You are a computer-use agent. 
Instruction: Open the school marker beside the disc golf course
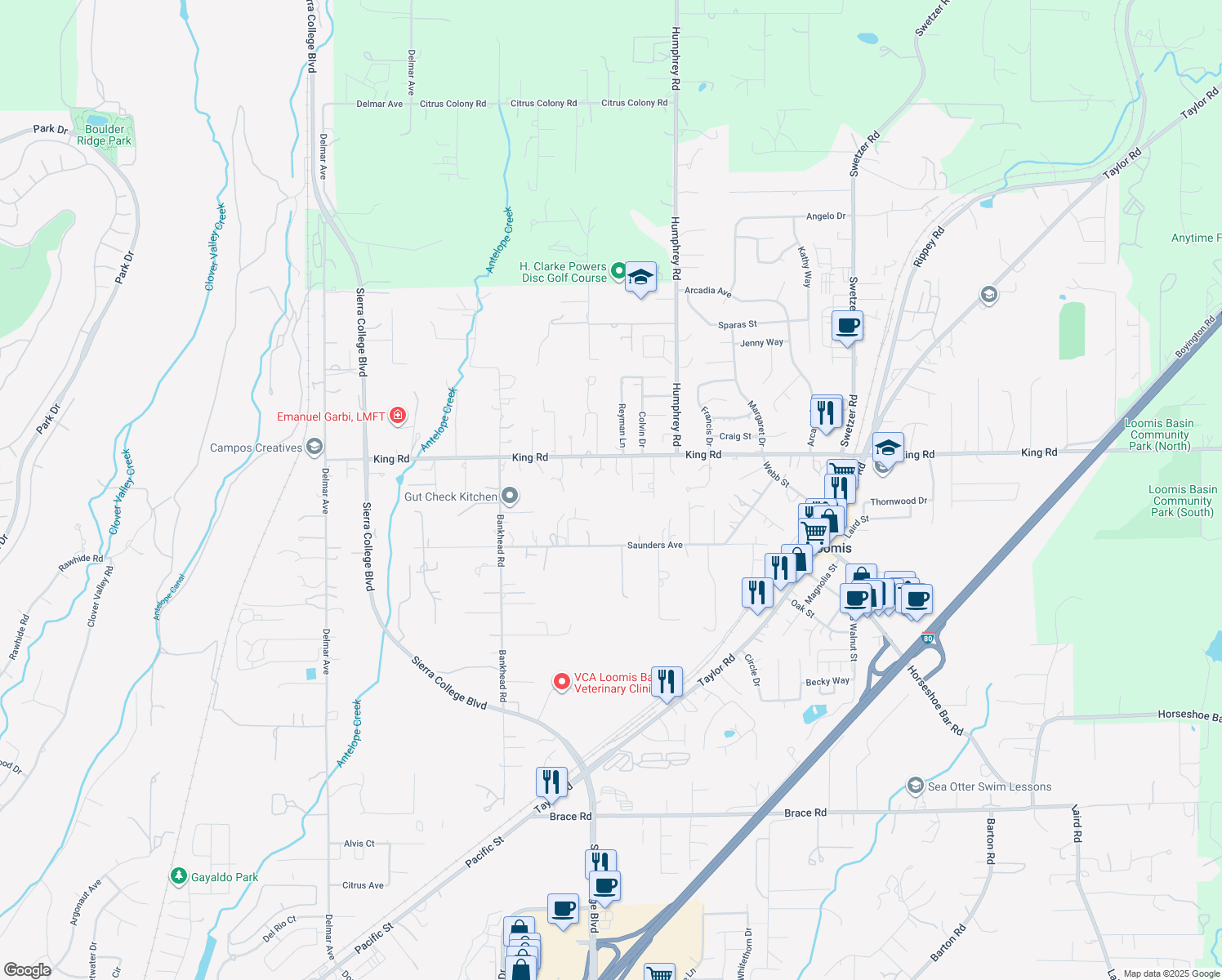click(x=641, y=278)
